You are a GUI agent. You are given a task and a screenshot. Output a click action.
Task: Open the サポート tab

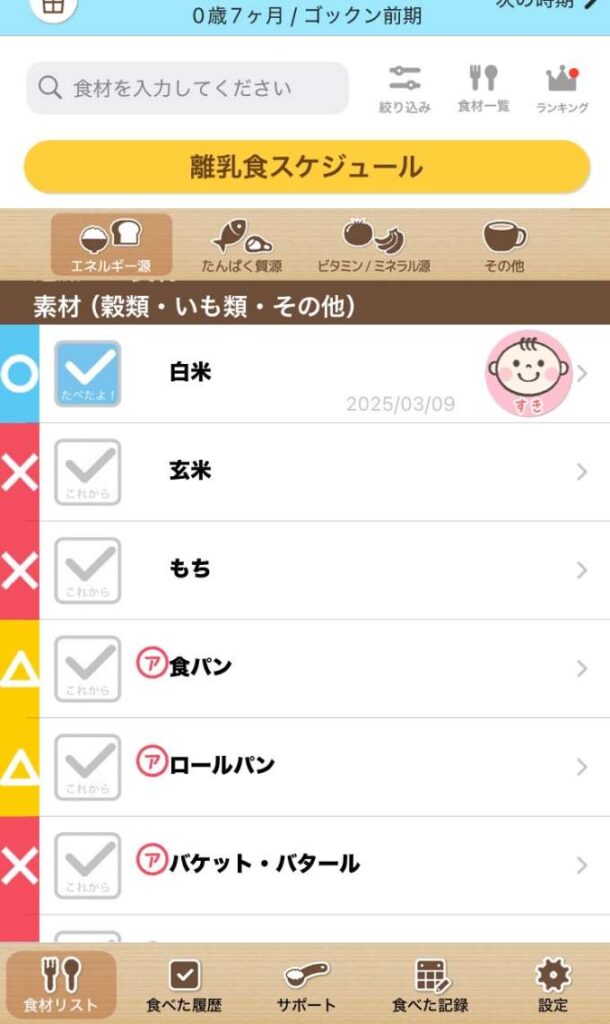point(306,985)
